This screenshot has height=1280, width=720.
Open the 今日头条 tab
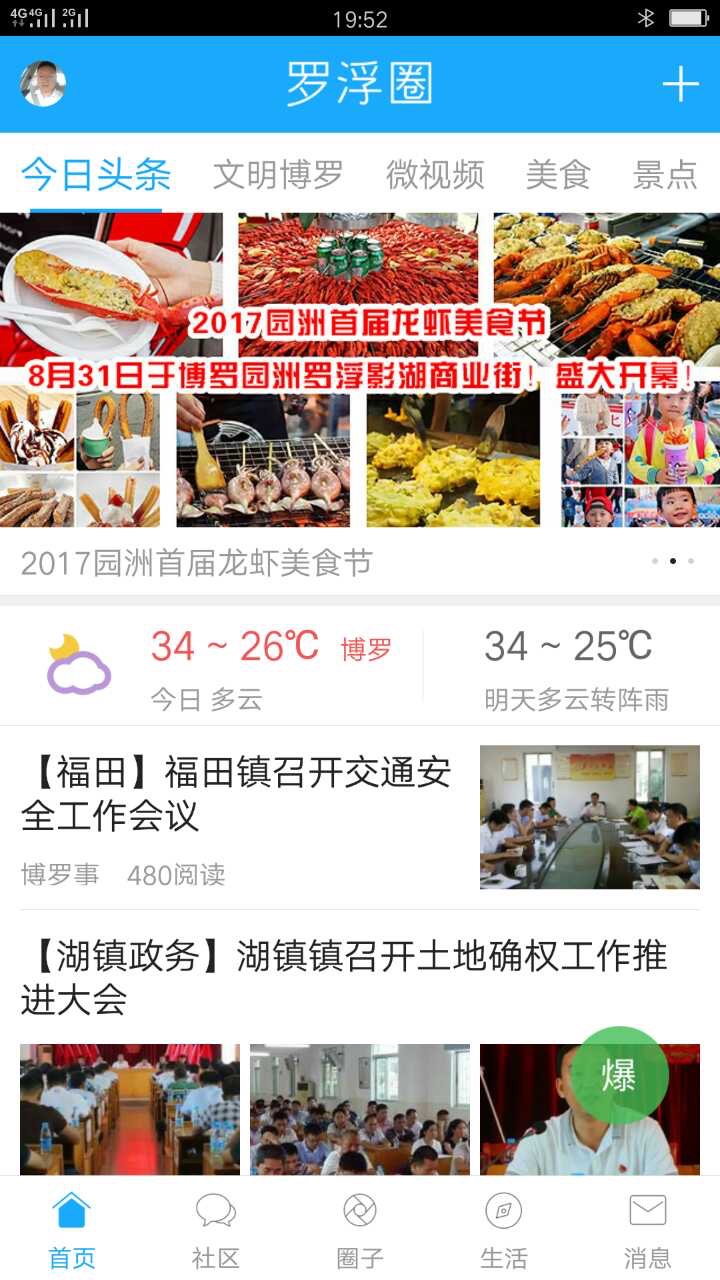(x=96, y=175)
